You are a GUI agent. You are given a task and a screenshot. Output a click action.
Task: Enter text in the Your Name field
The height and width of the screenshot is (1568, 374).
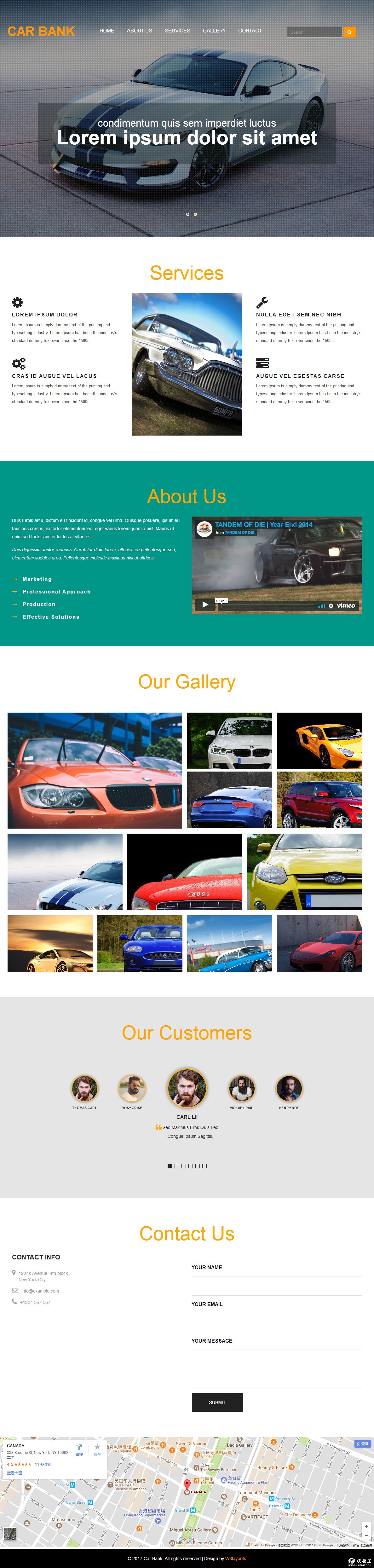(276, 1286)
